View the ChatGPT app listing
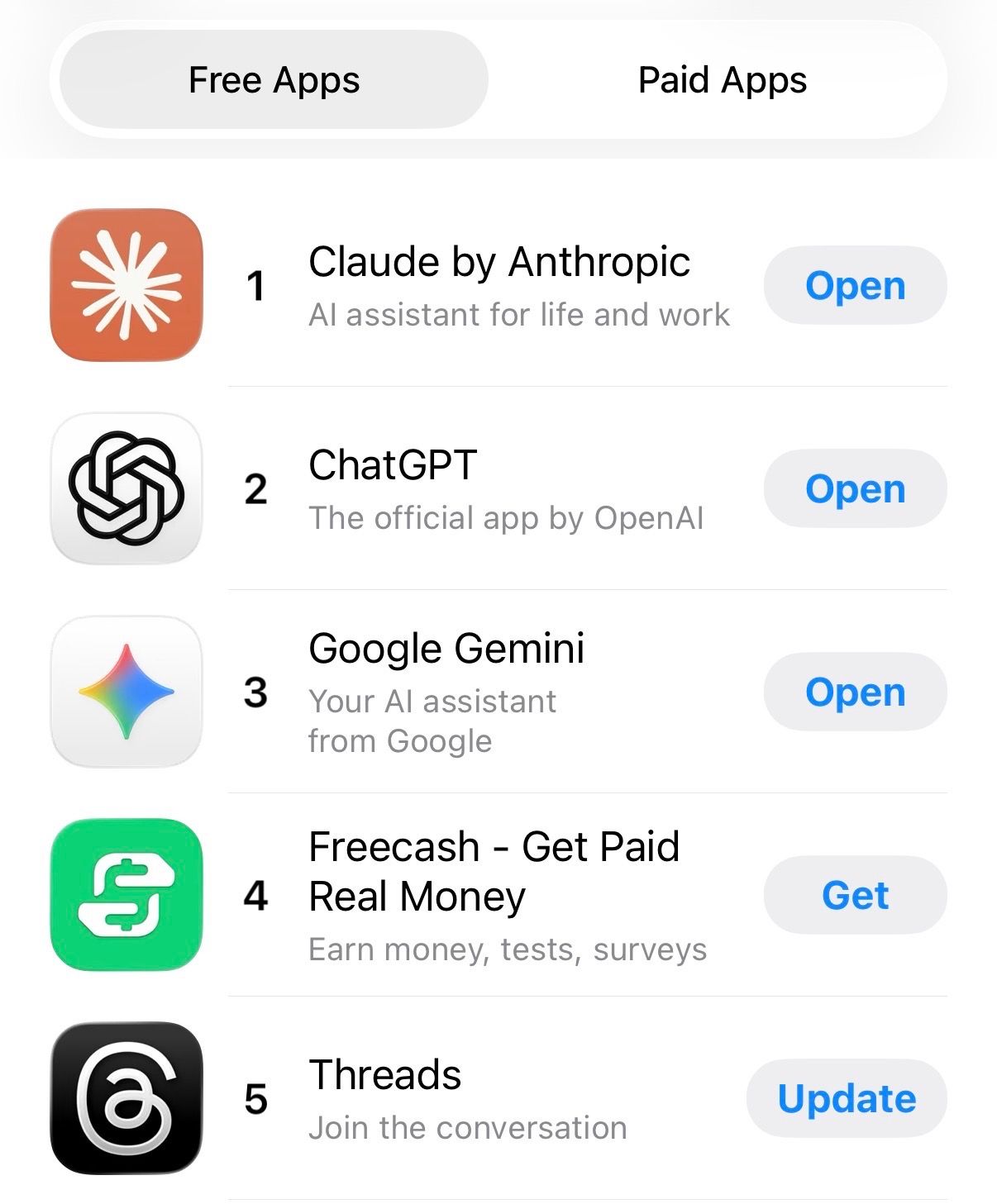The height and width of the screenshot is (1204, 997). (x=393, y=465)
